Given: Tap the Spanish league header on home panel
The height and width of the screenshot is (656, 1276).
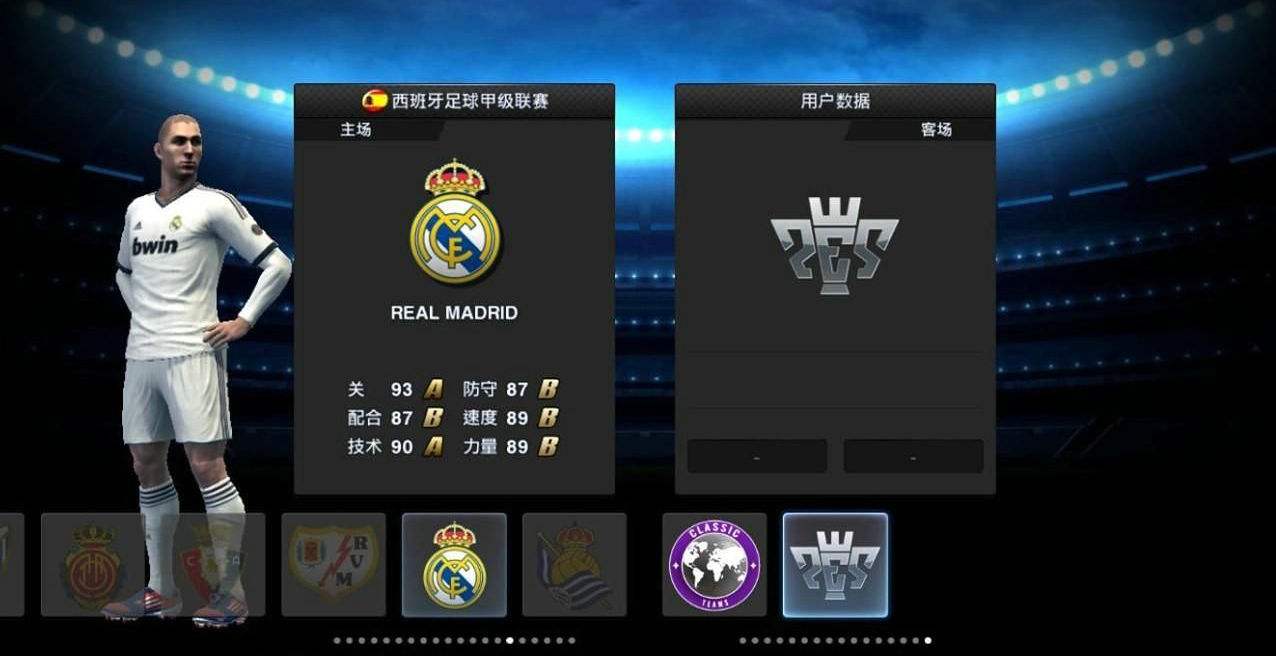Looking at the screenshot, I should click(455, 101).
